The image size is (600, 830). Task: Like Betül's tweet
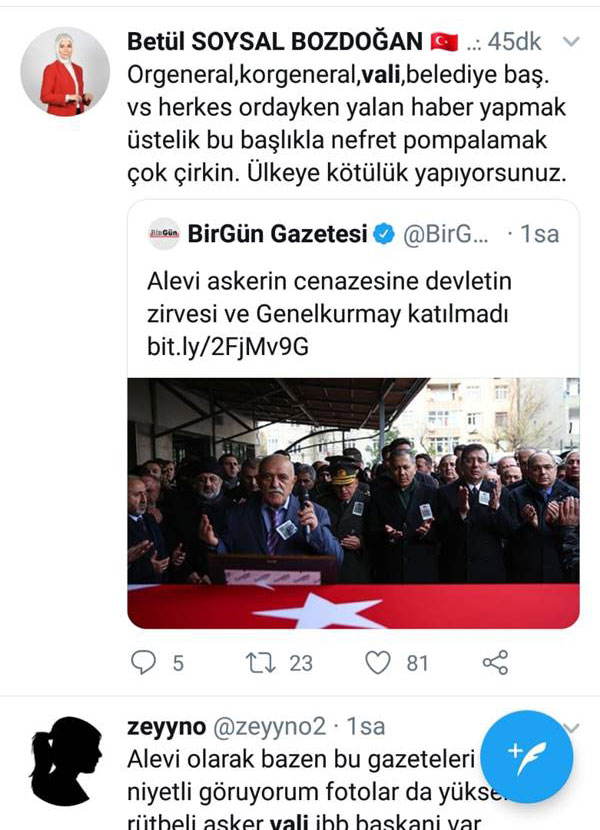(x=378, y=662)
